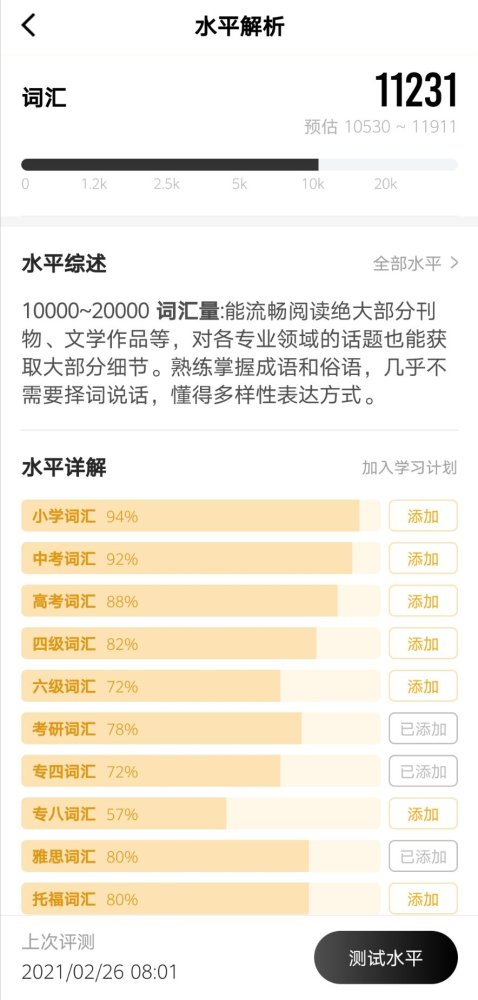Add 四级词汇 to the study plan

pyautogui.click(x=423, y=643)
